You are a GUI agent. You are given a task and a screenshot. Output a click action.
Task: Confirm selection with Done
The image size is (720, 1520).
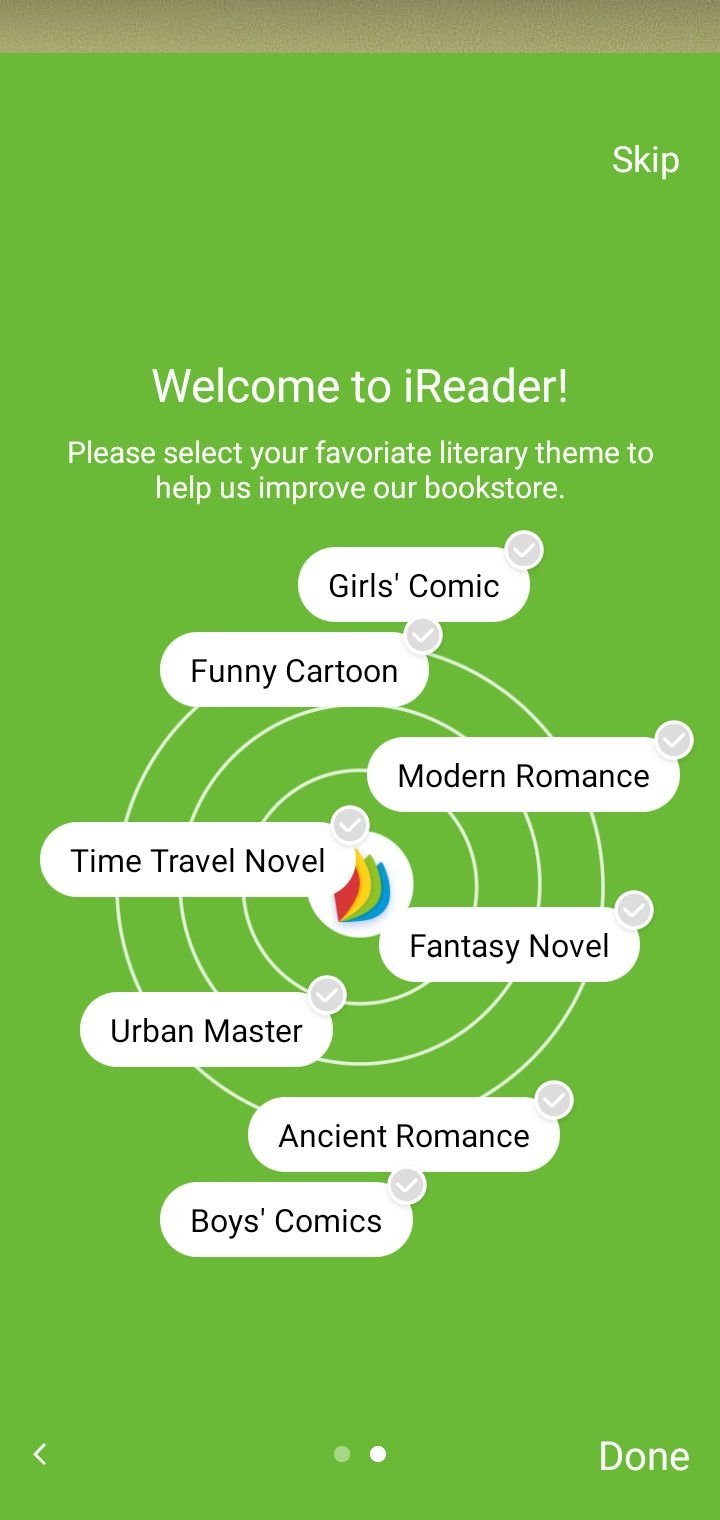(x=644, y=1456)
